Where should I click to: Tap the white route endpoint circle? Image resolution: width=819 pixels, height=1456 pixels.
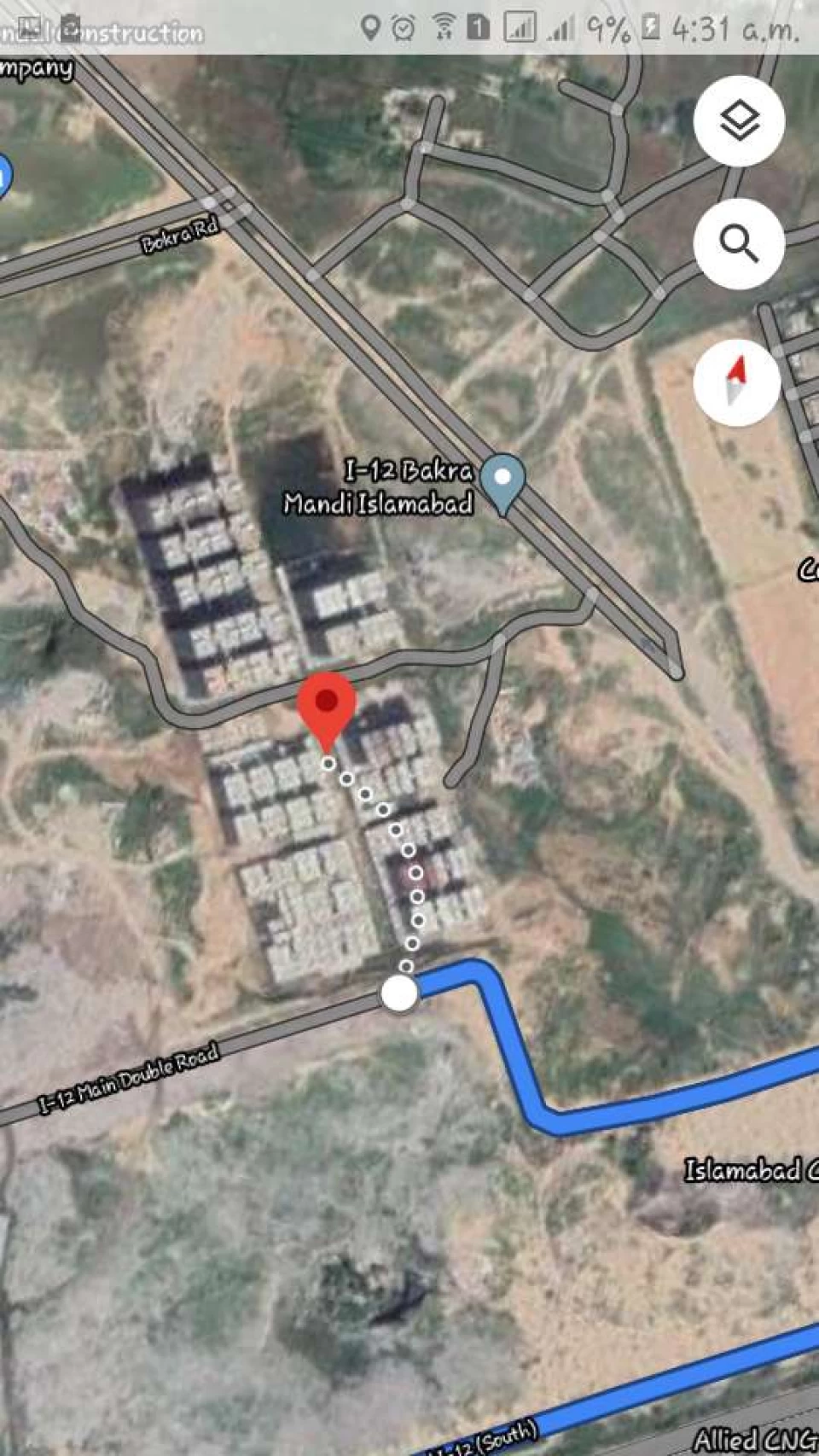pyautogui.click(x=398, y=993)
